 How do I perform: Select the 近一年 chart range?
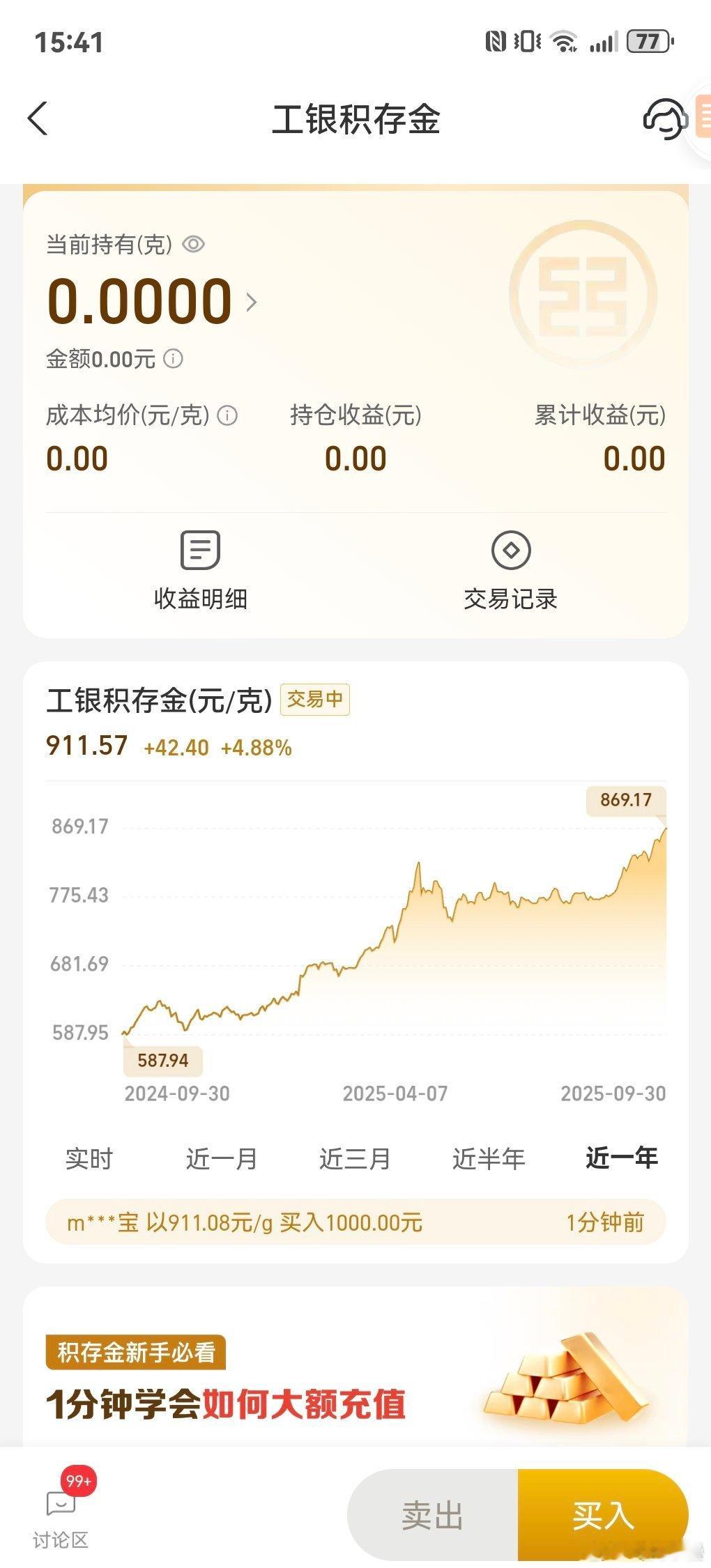click(621, 1158)
